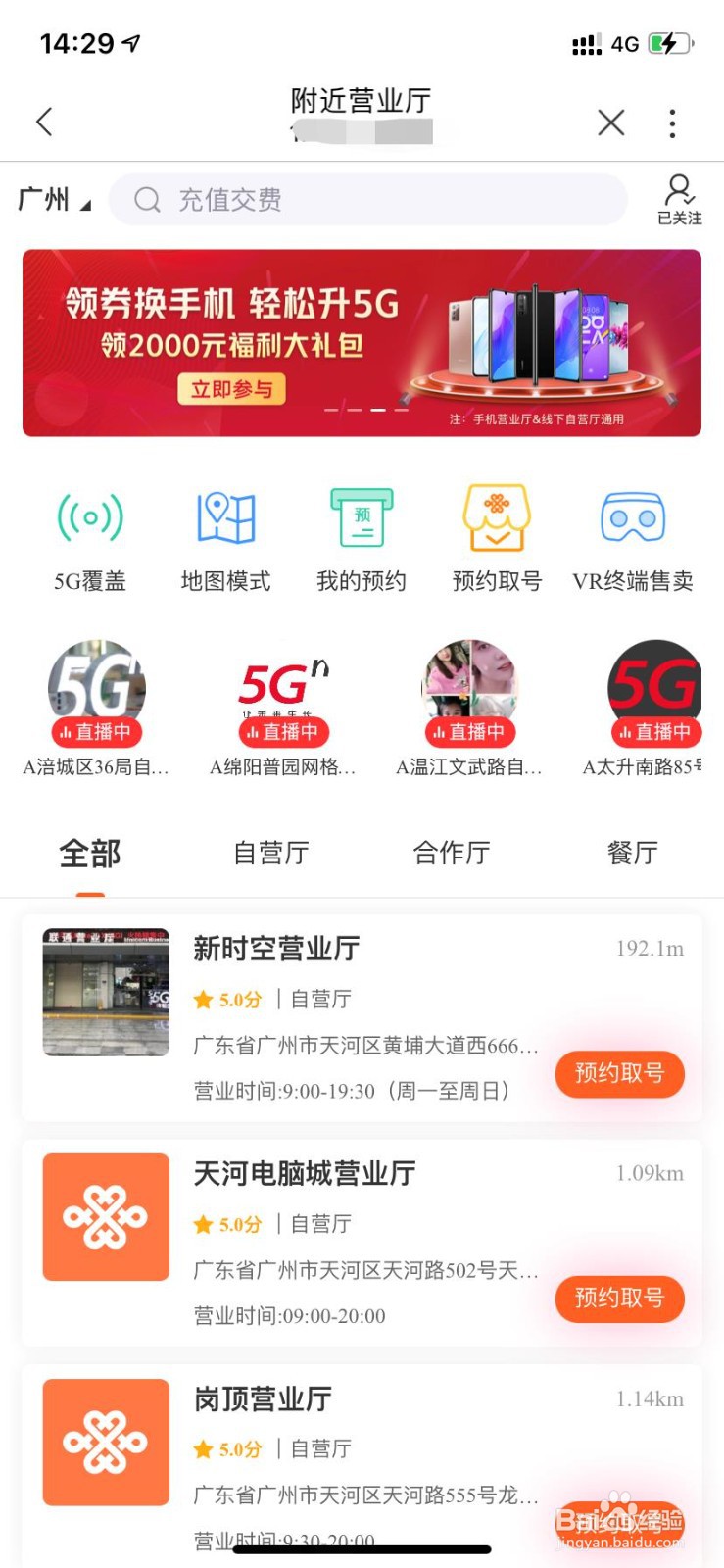Tap the search magnifier icon
Image resolution: width=724 pixels, height=1568 pixels.
pyautogui.click(x=147, y=199)
